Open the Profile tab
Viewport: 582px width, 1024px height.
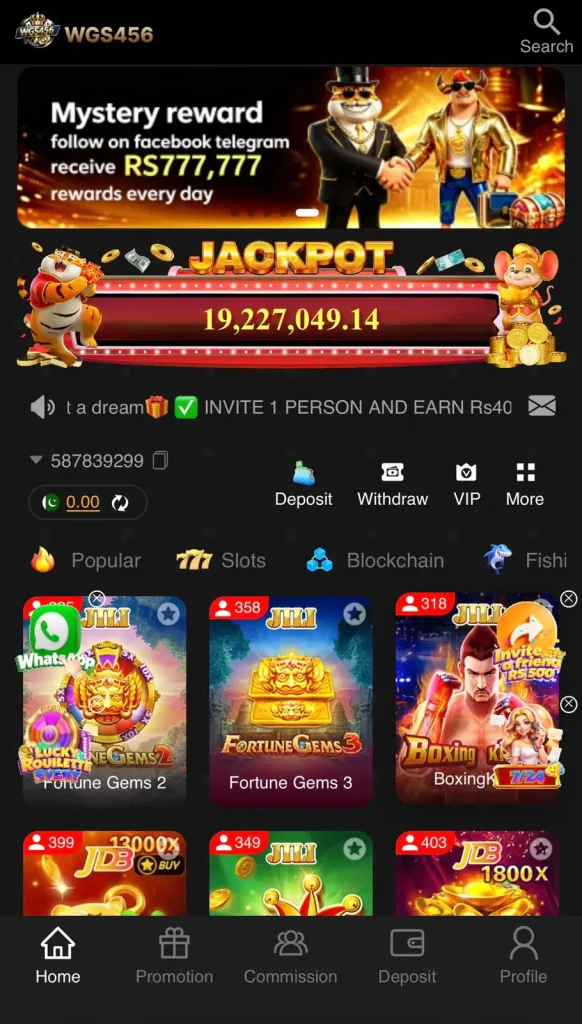(523, 957)
